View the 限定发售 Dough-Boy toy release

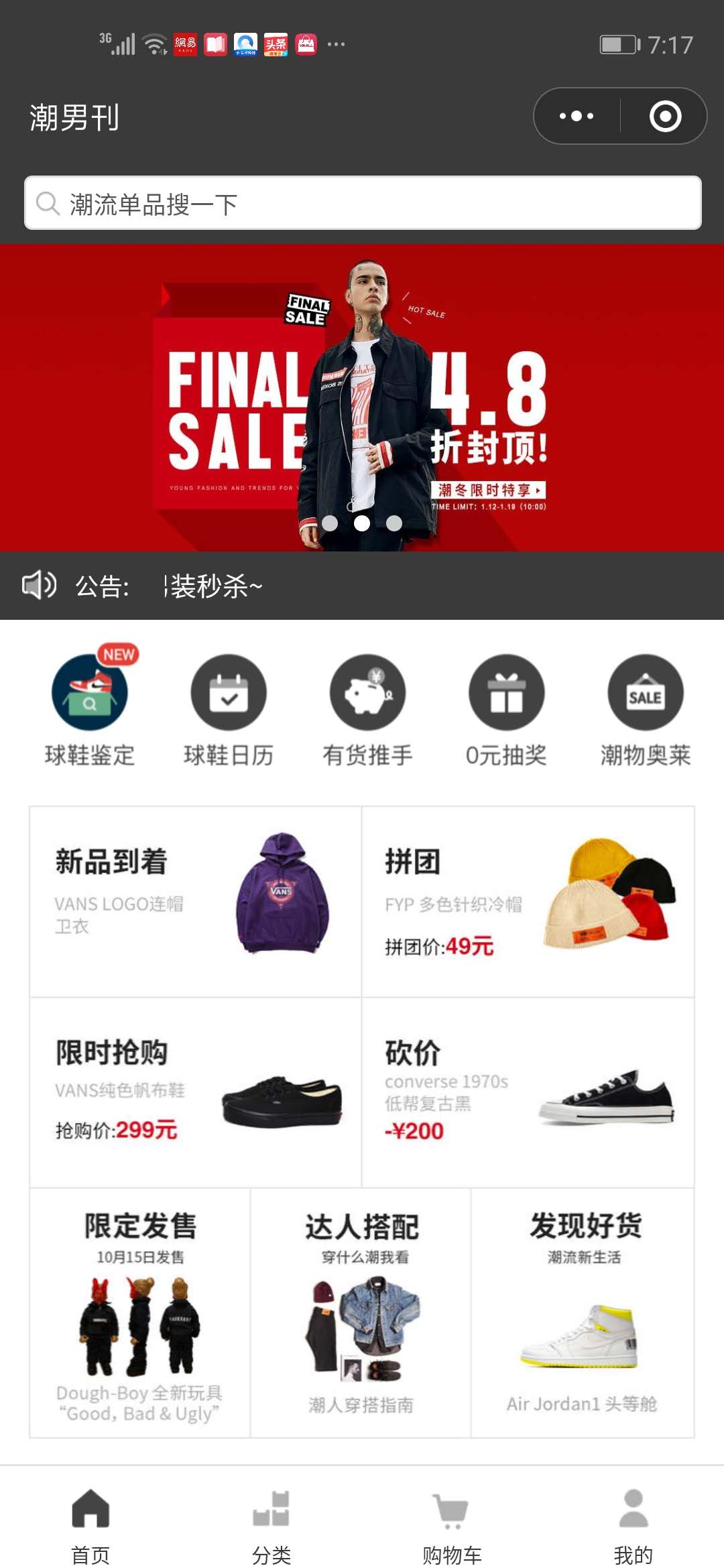(x=140, y=1313)
